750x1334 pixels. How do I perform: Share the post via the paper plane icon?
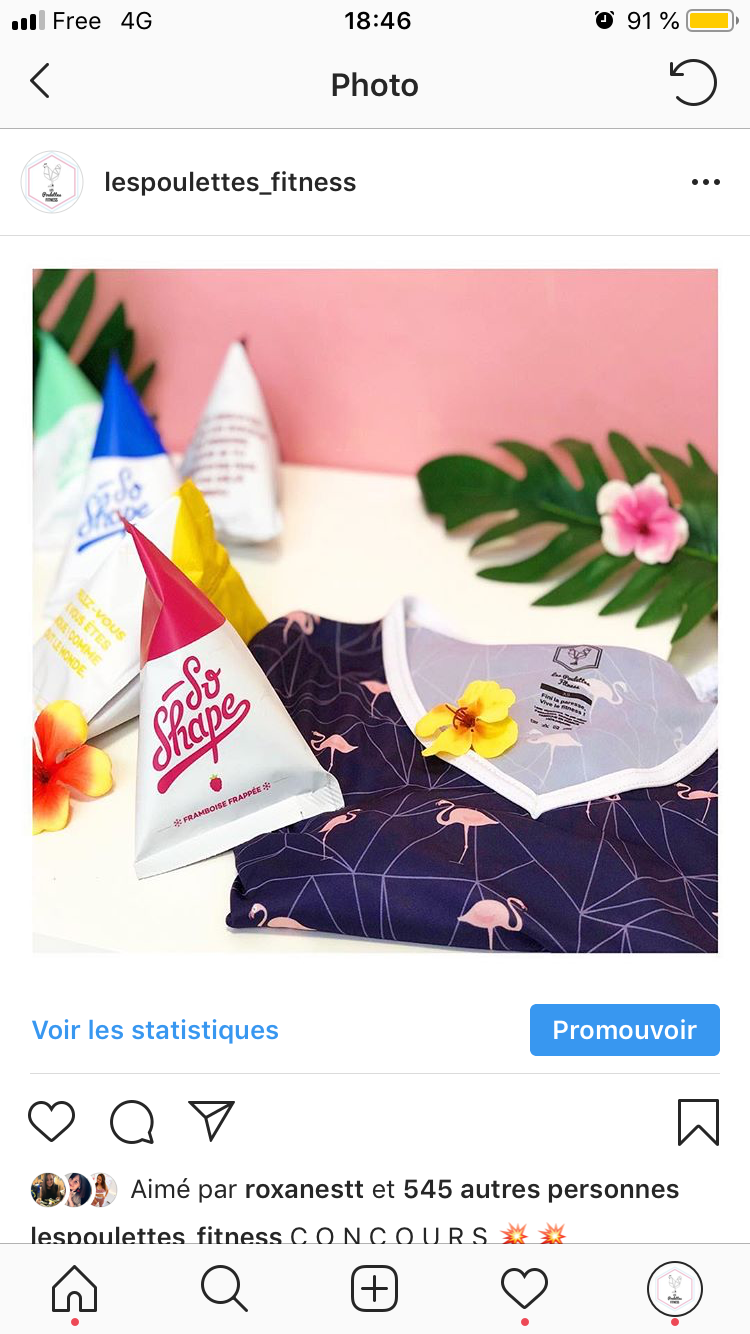point(211,1121)
